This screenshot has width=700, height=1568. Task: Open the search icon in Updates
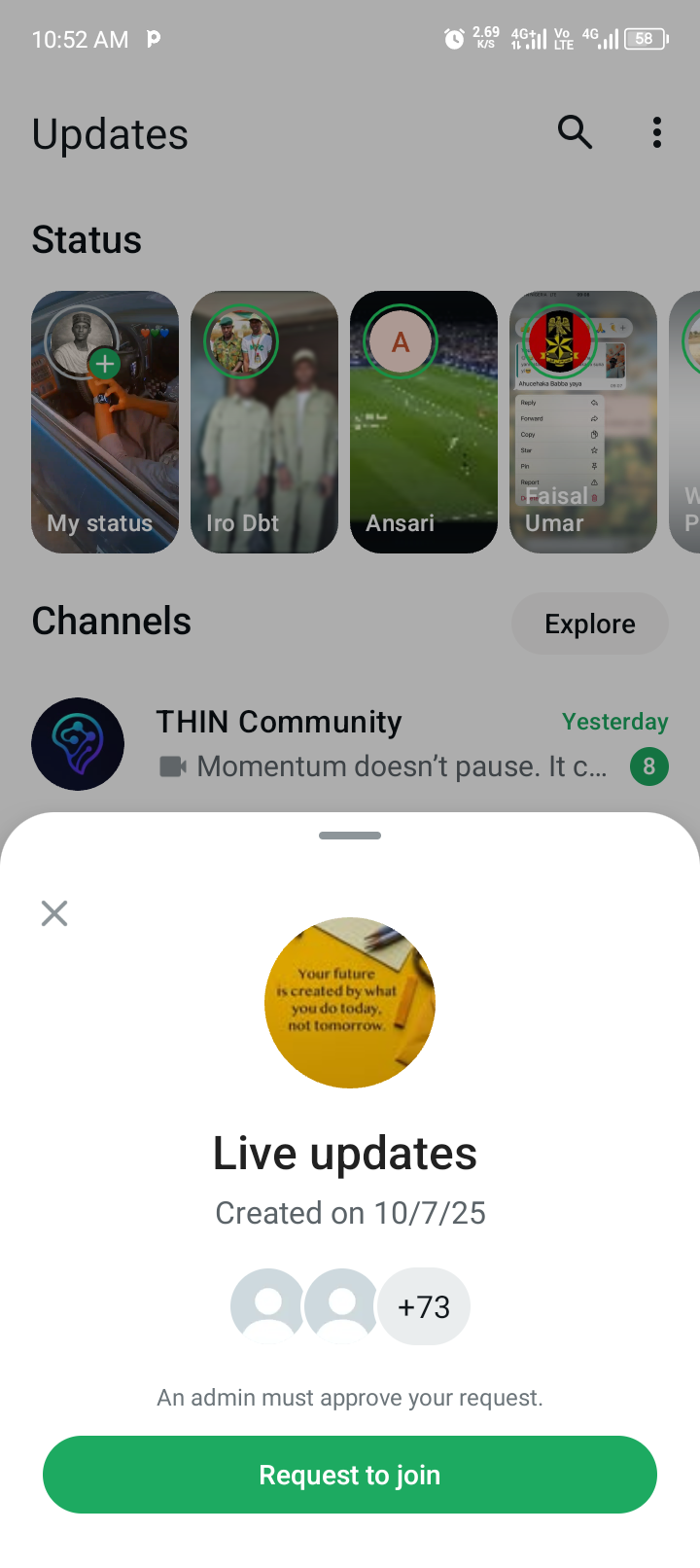(x=575, y=131)
